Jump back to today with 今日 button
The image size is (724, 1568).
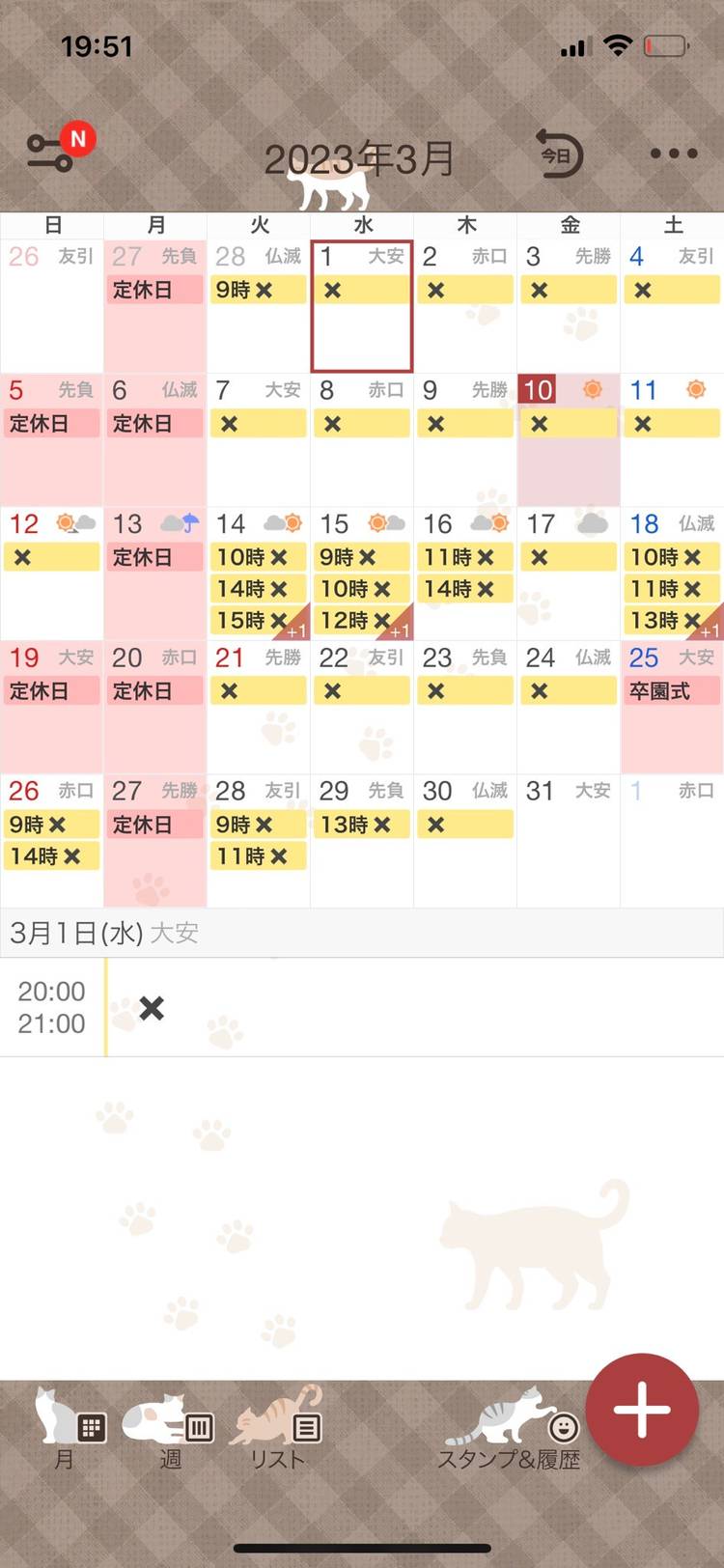[559, 154]
